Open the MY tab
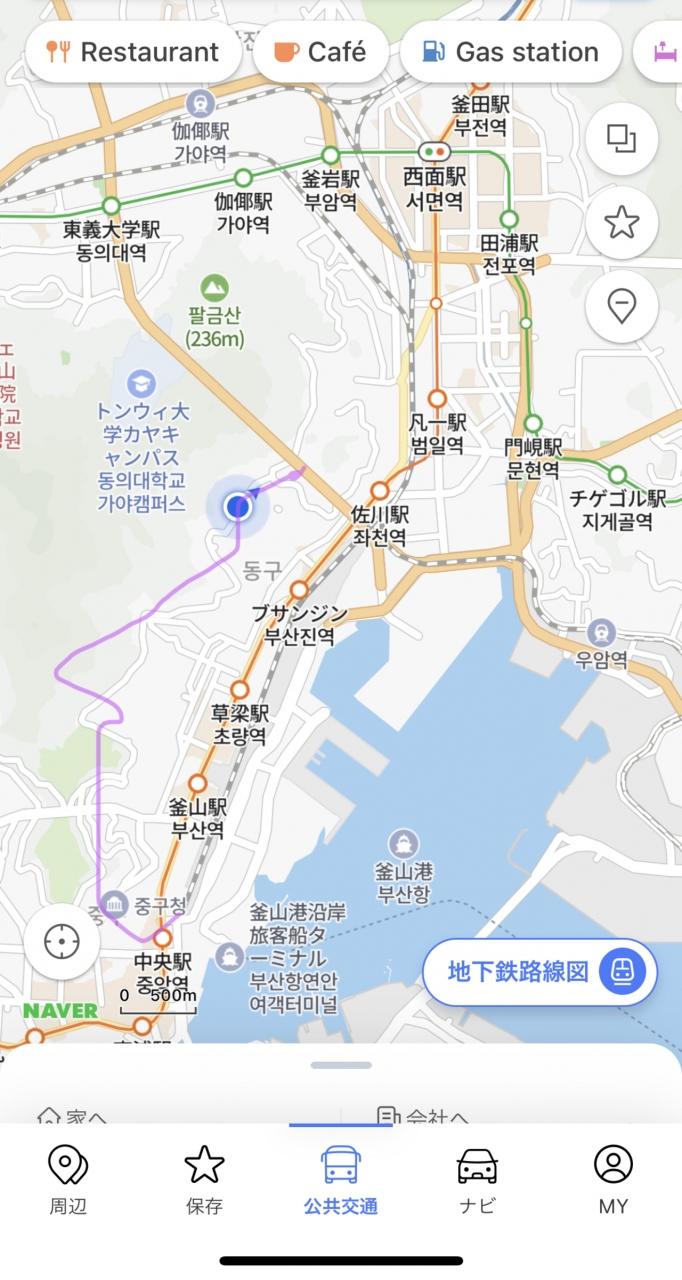Image resolution: width=682 pixels, height=1280 pixels. pos(613,1180)
